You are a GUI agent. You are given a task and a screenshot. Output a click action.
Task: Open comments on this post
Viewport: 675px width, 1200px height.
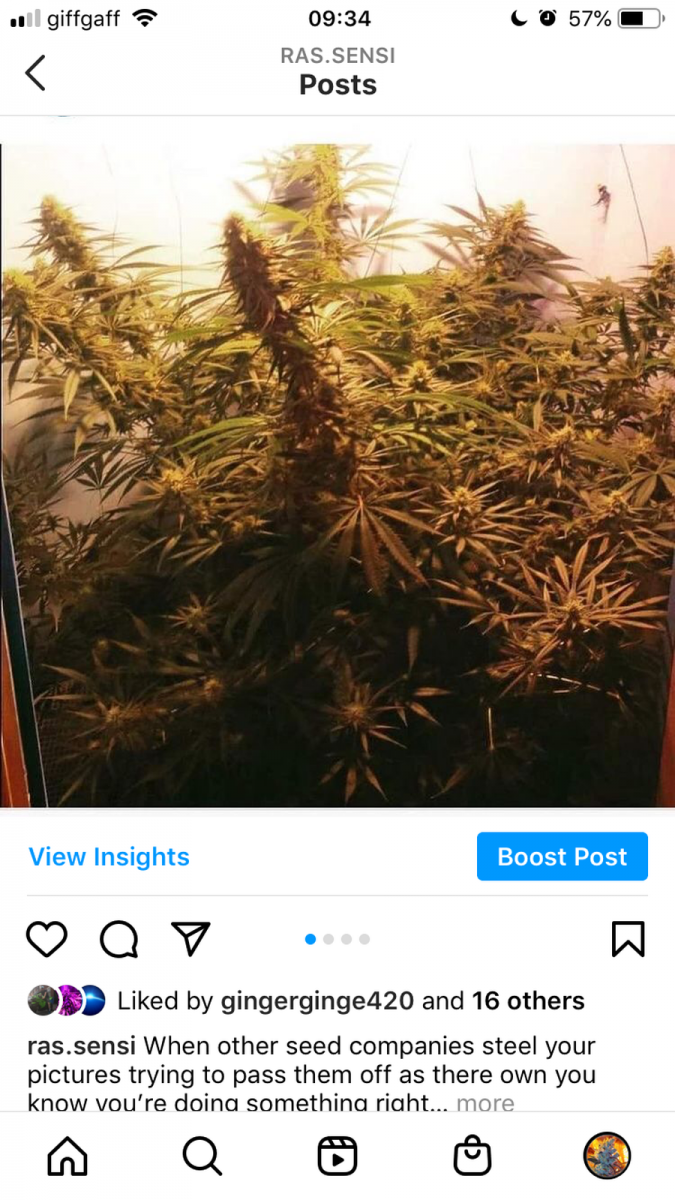point(119,939)
